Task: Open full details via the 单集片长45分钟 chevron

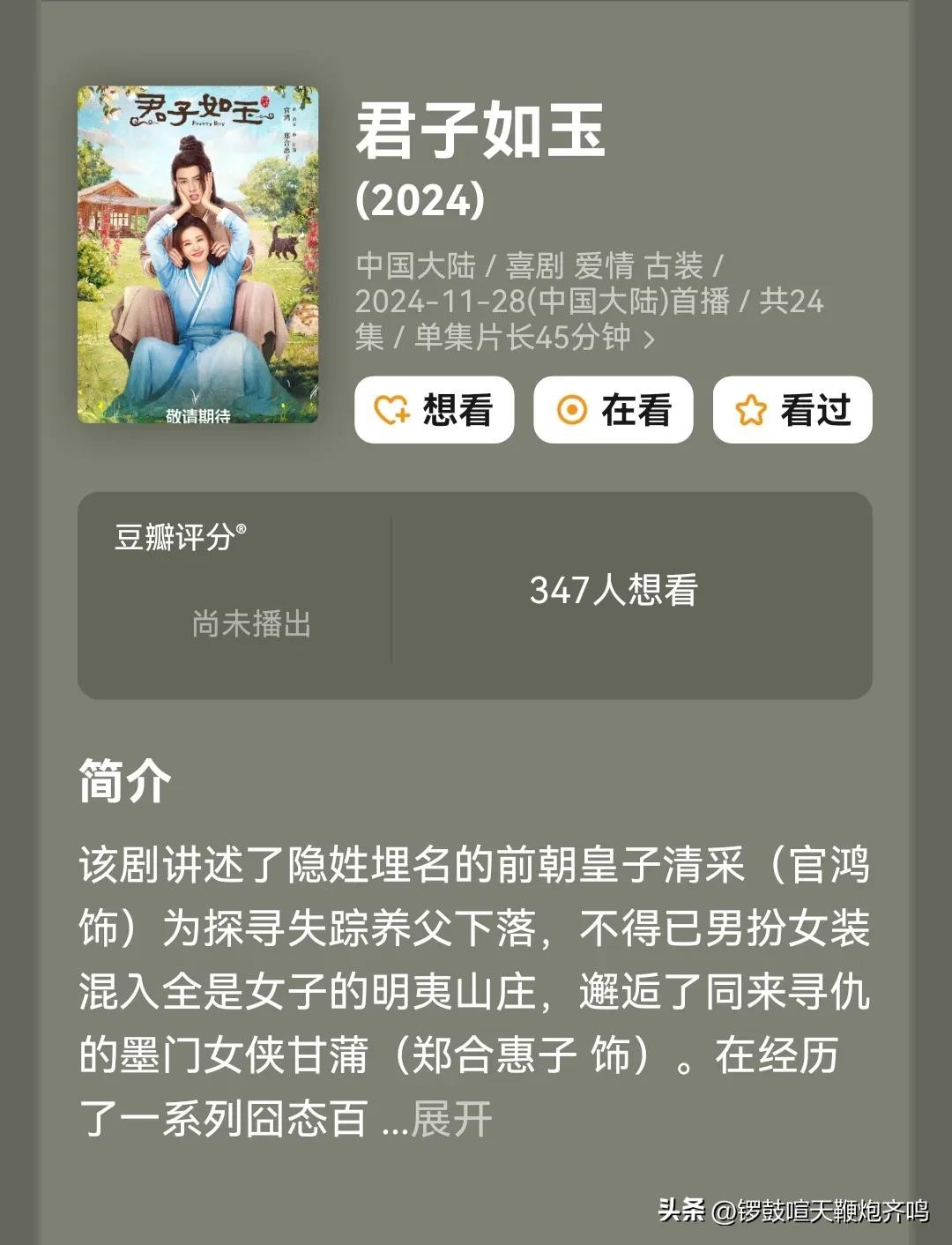Action: tap(650, 339)
